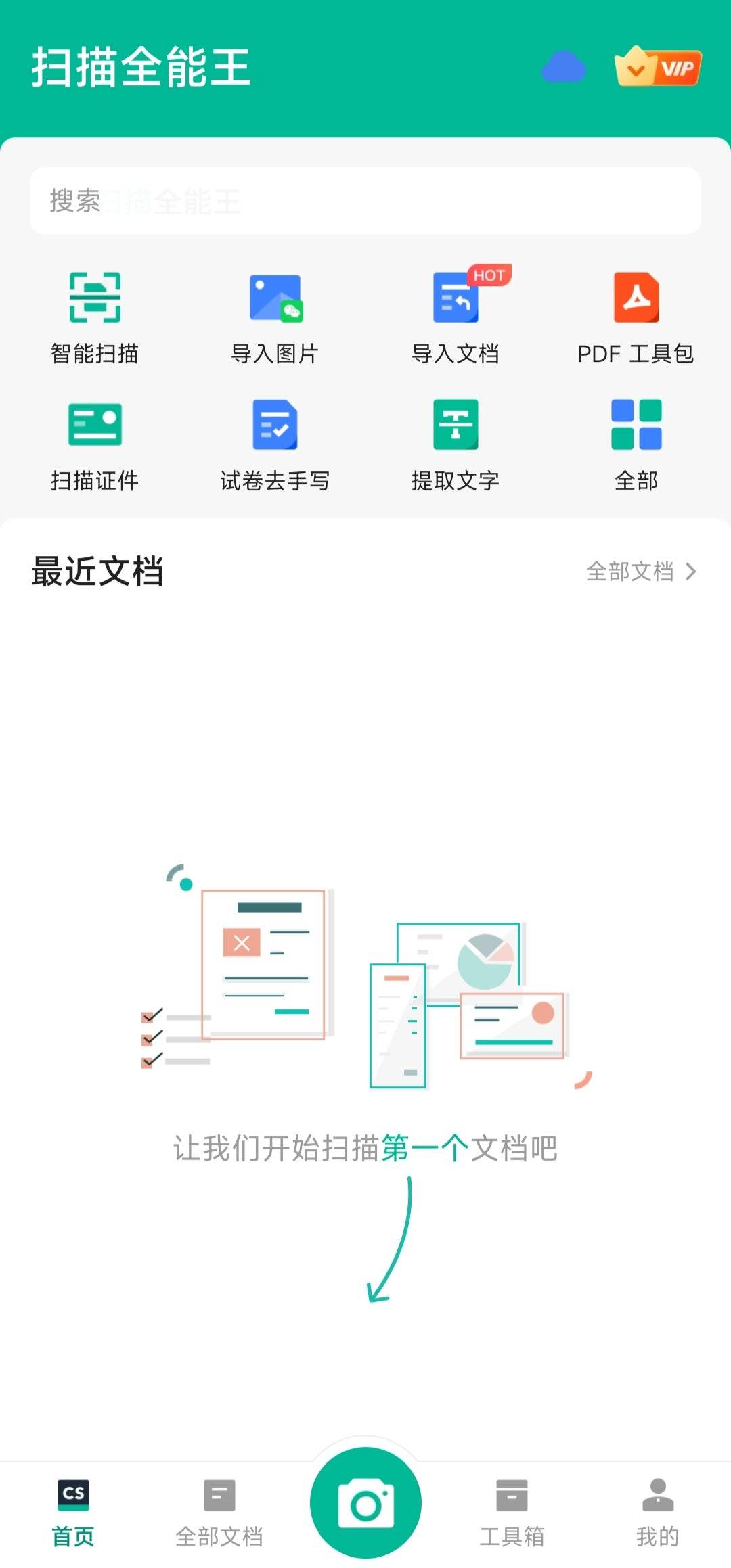Tap the camera scan button
The height and width of the screenshot is (1568, 731).
click(x=365, y=1503)
